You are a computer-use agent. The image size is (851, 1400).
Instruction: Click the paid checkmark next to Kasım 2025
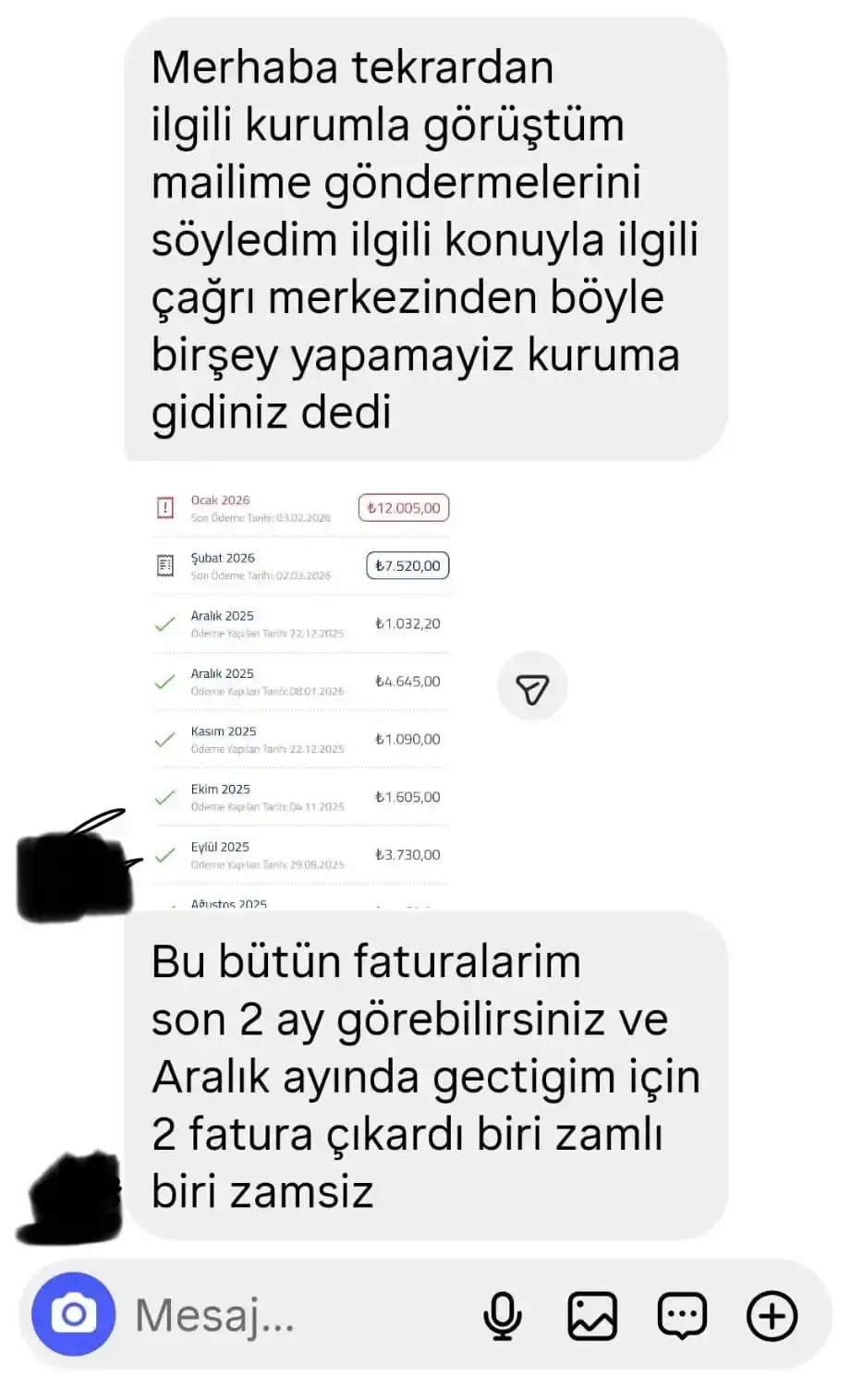[x=165, y=740]
